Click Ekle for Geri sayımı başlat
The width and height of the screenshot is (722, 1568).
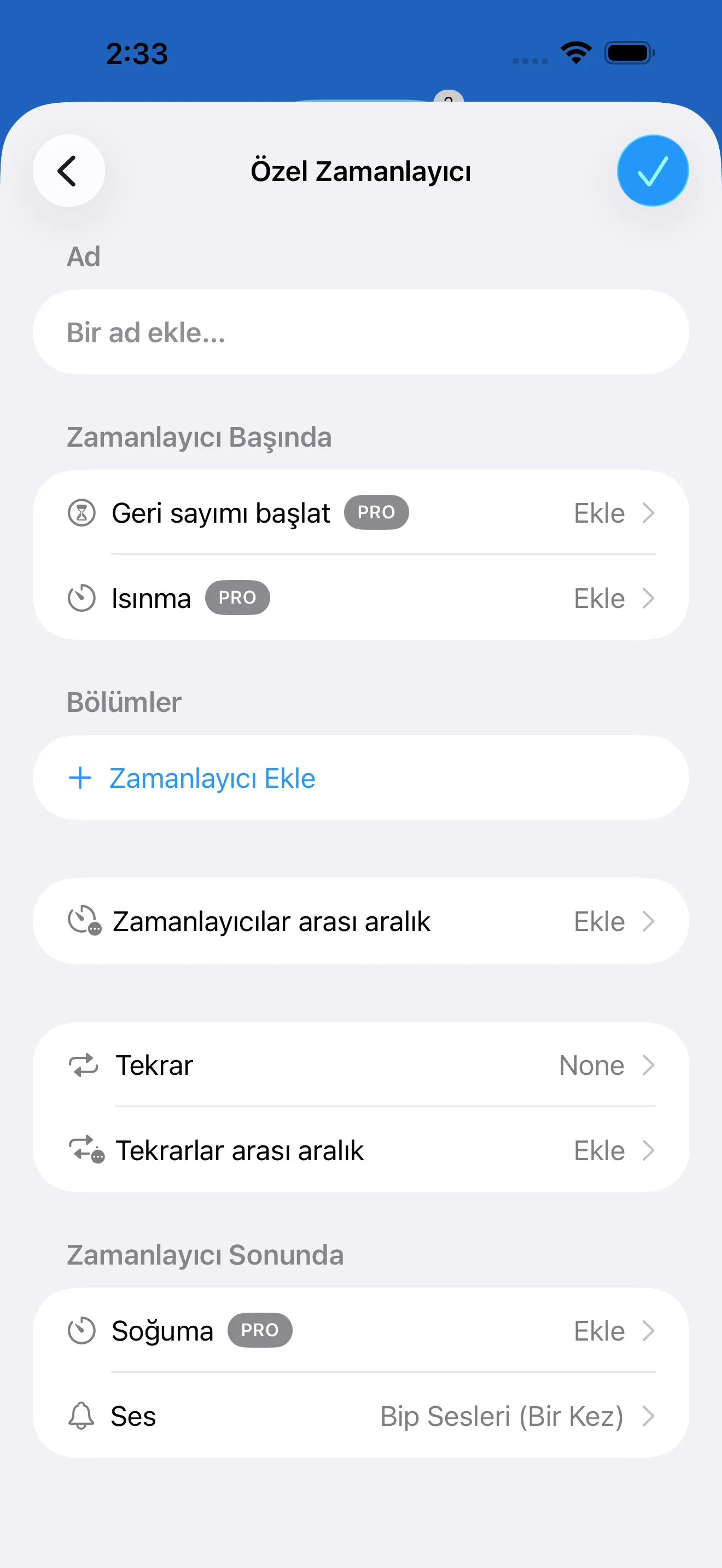tap(599, 512)
